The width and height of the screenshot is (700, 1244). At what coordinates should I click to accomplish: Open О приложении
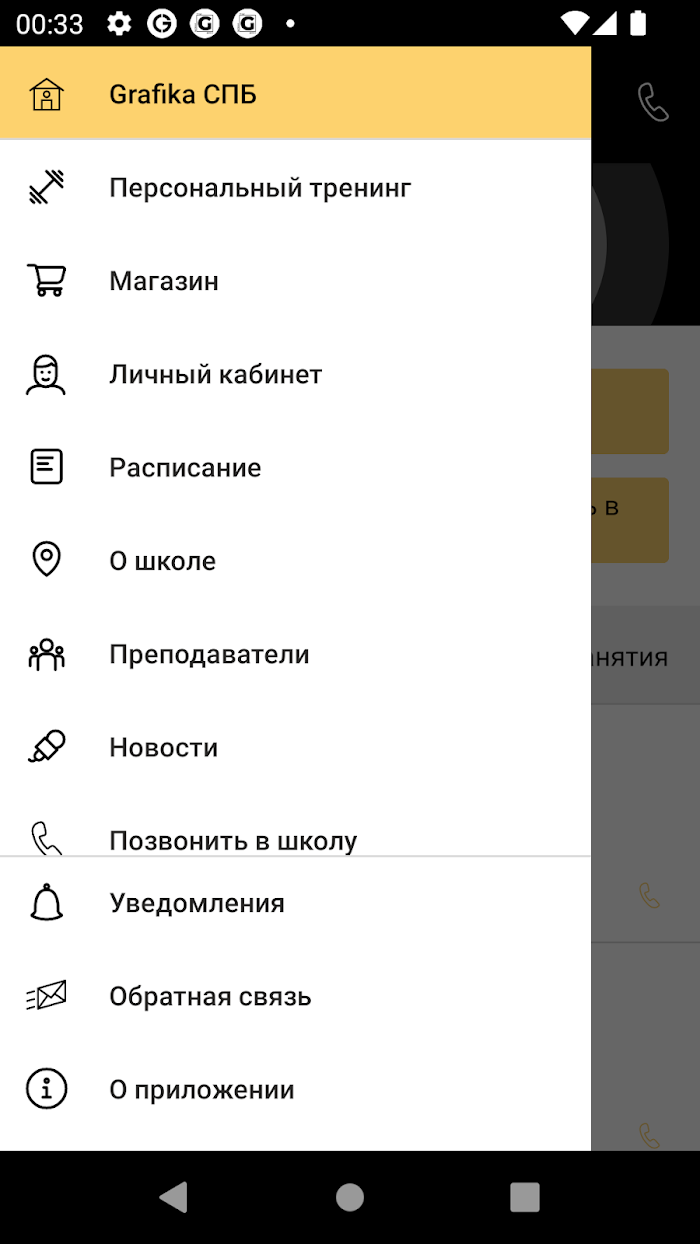295,1089
